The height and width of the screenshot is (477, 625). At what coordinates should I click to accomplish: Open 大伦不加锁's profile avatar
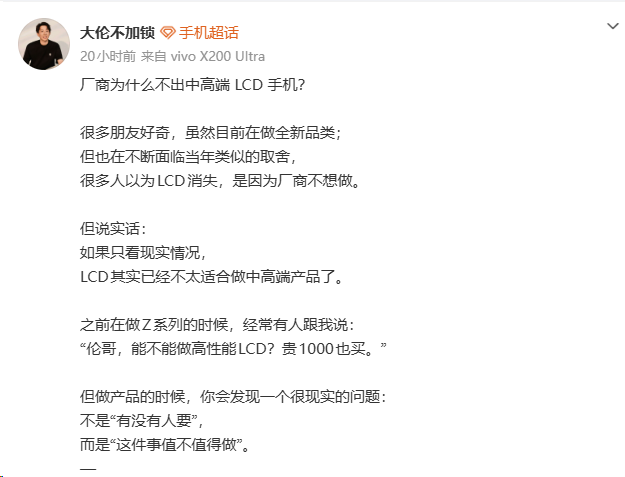[x=44, y=44]
